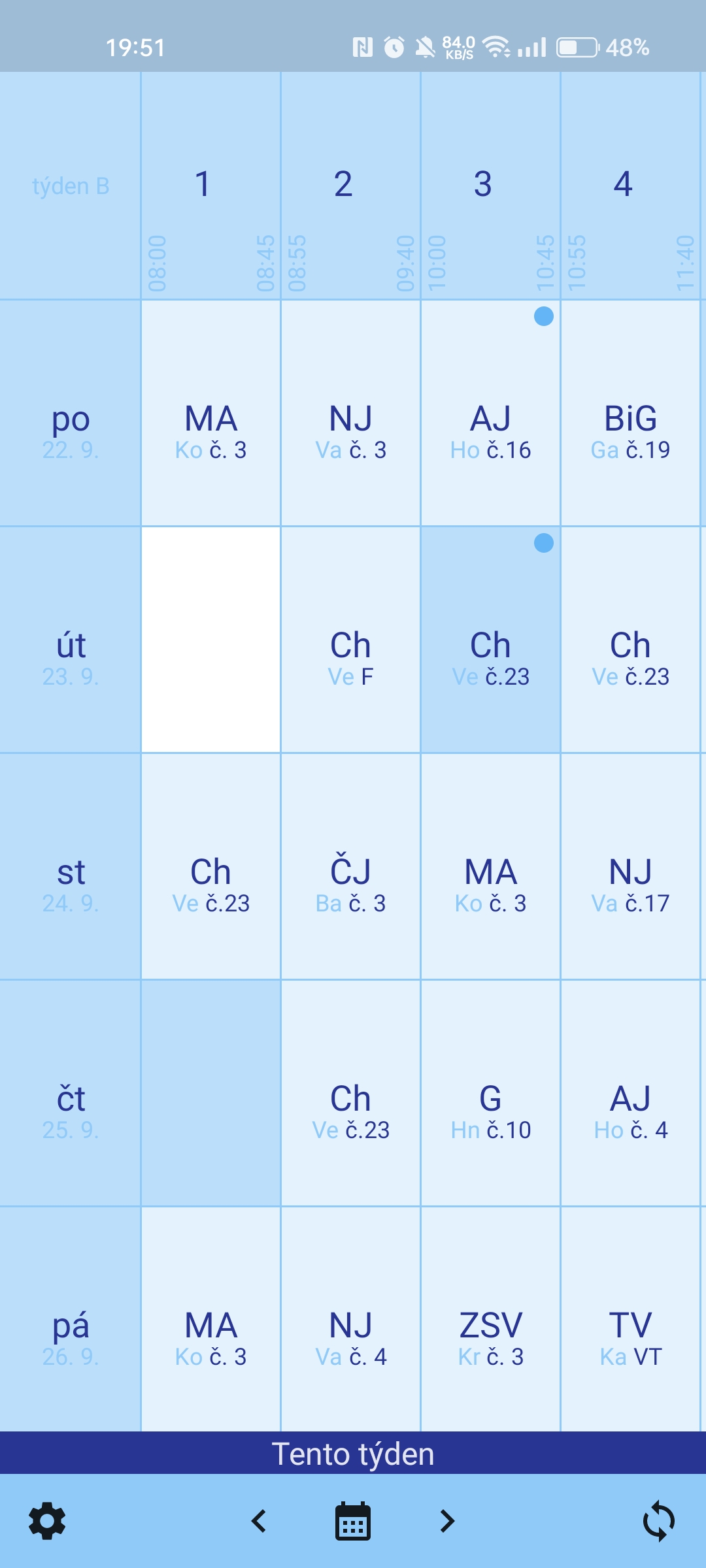Open Monday's first-period MA lesson

tap(210, 431)
